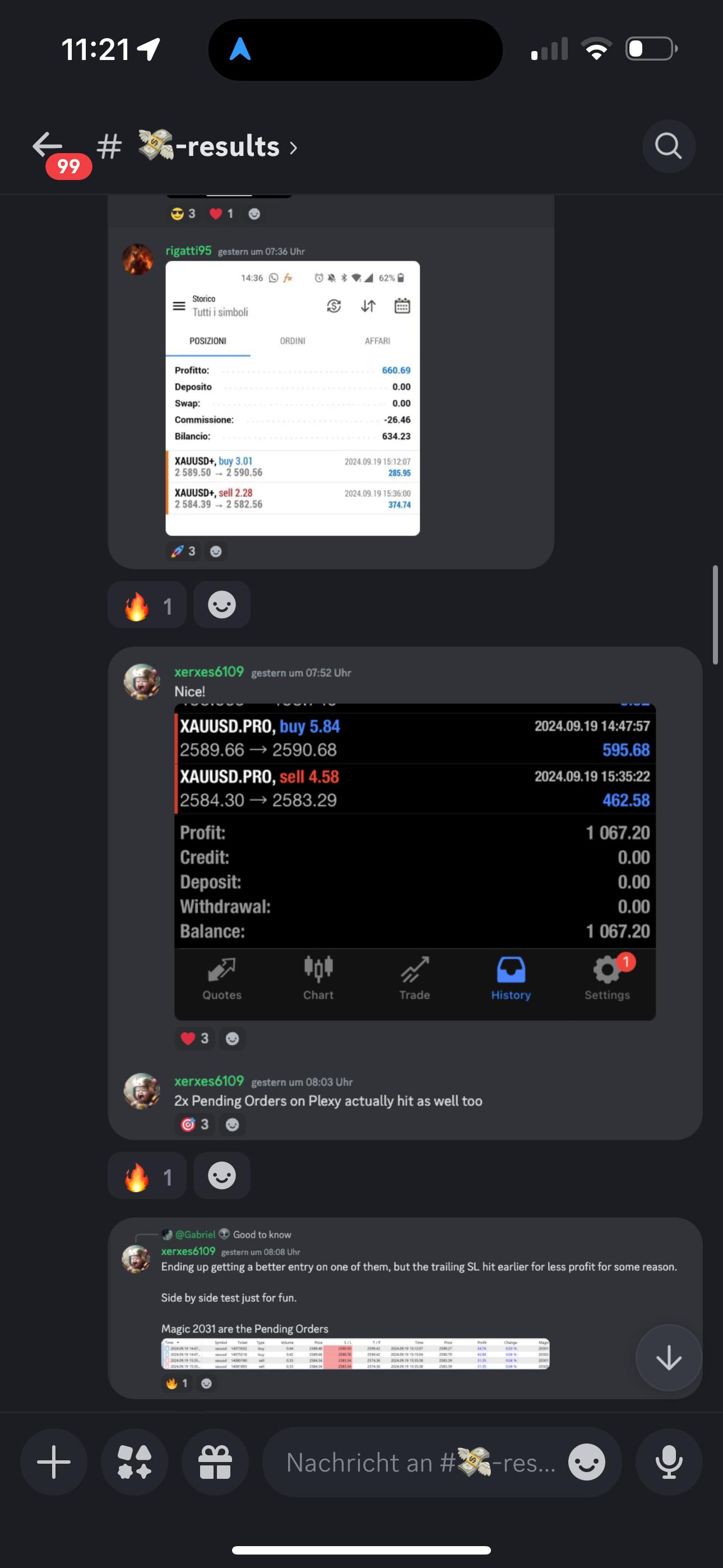Tap the heart reaction under xerxes6109's screenshot
The image size is (723, 1568).
click(194, 1038)
